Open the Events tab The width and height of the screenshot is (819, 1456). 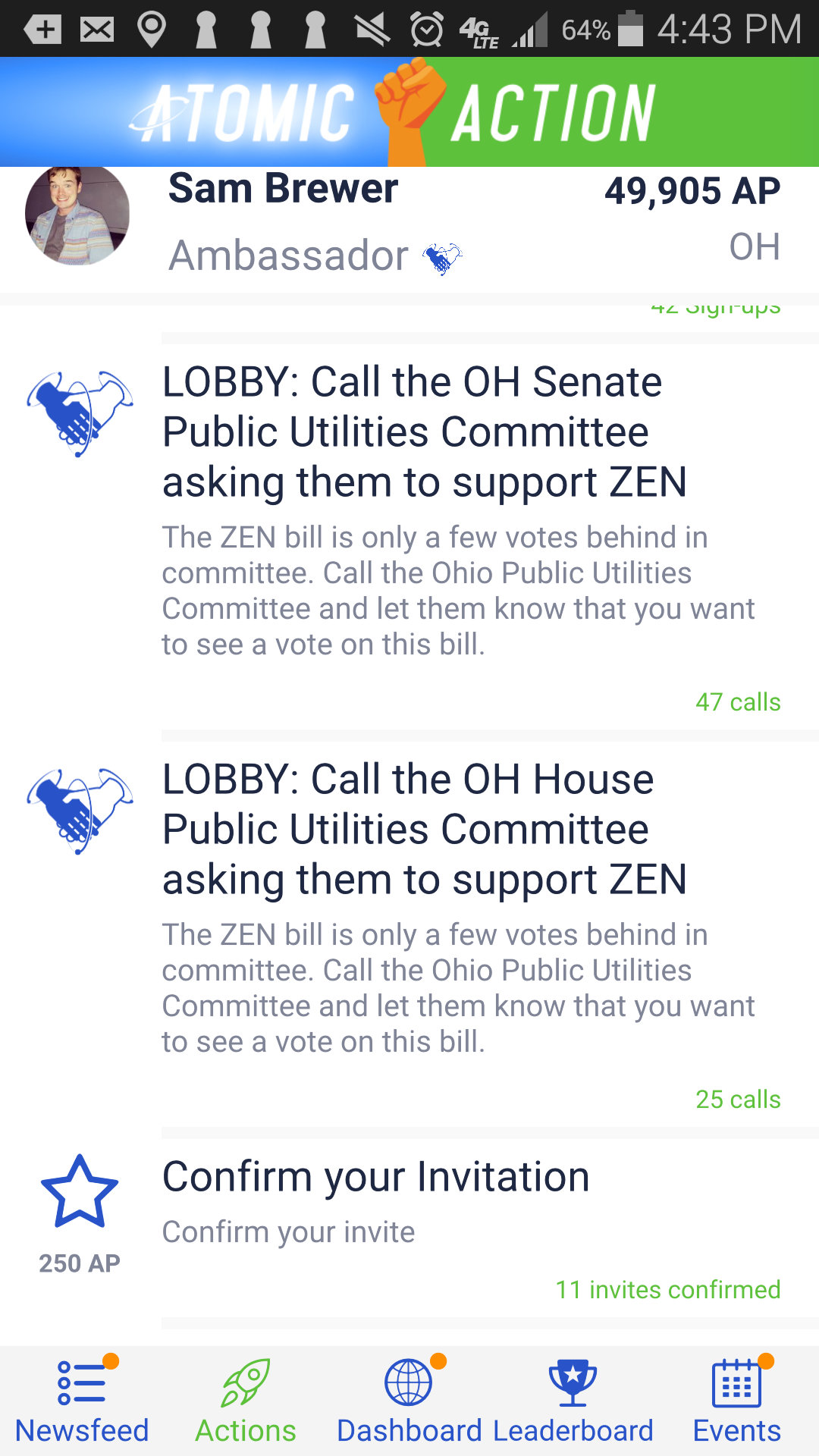click(737, 1401)
